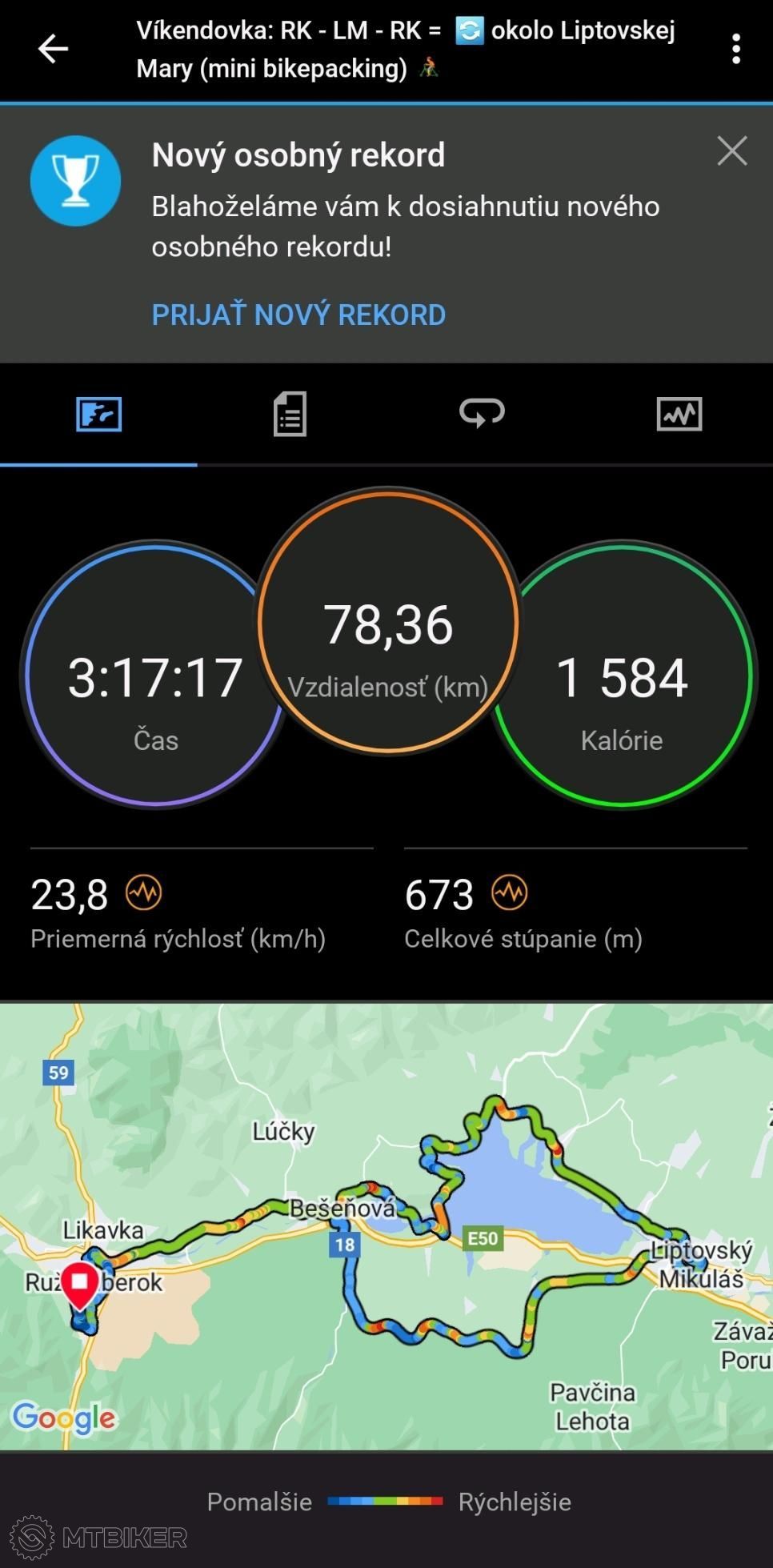Screen dimensions: 773x1568
Task: Open the average speed chart icon
Action: point(144,892)
